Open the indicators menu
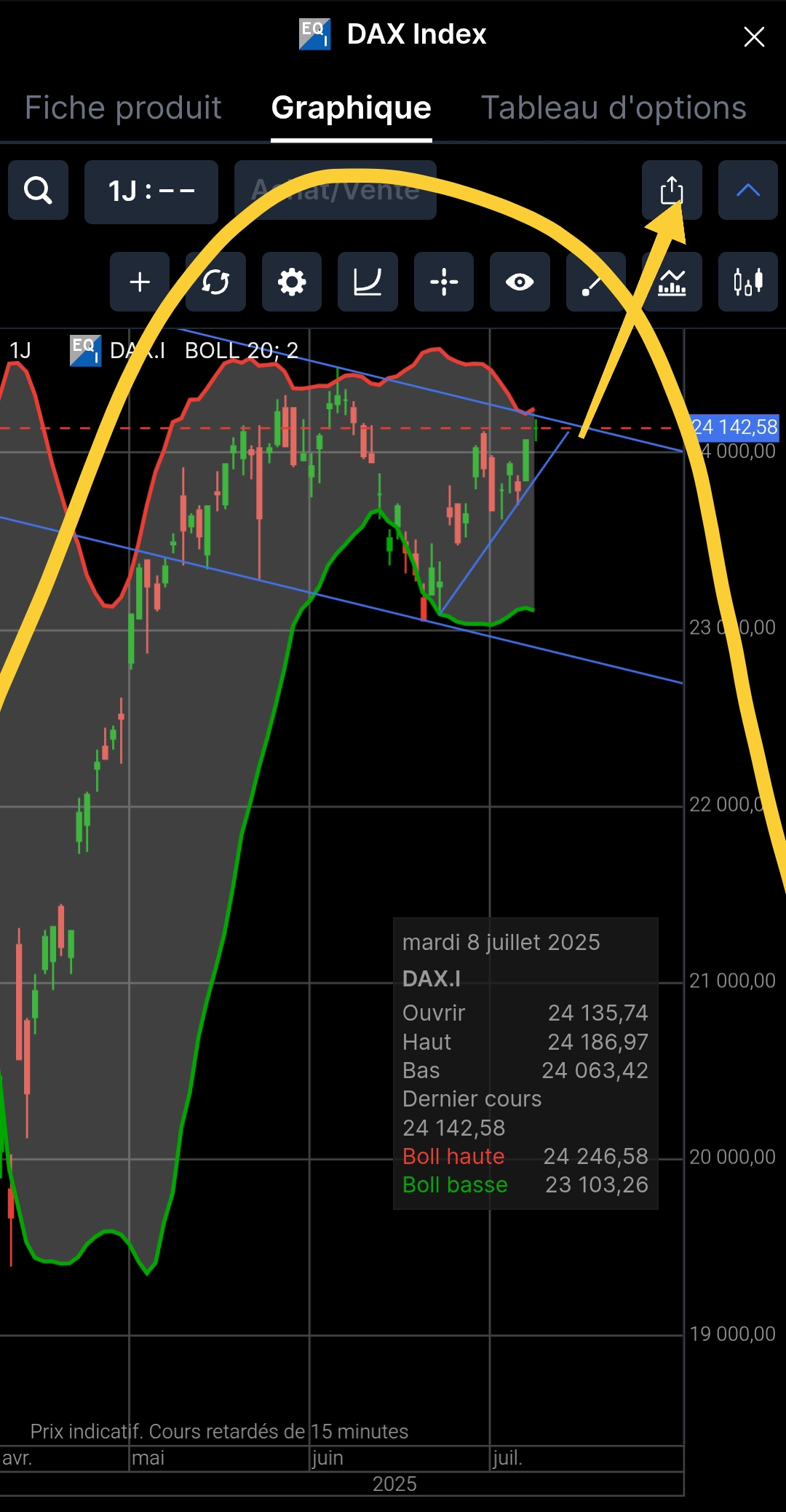Screen dimensions: 786x1512 (x=672, y=282)
